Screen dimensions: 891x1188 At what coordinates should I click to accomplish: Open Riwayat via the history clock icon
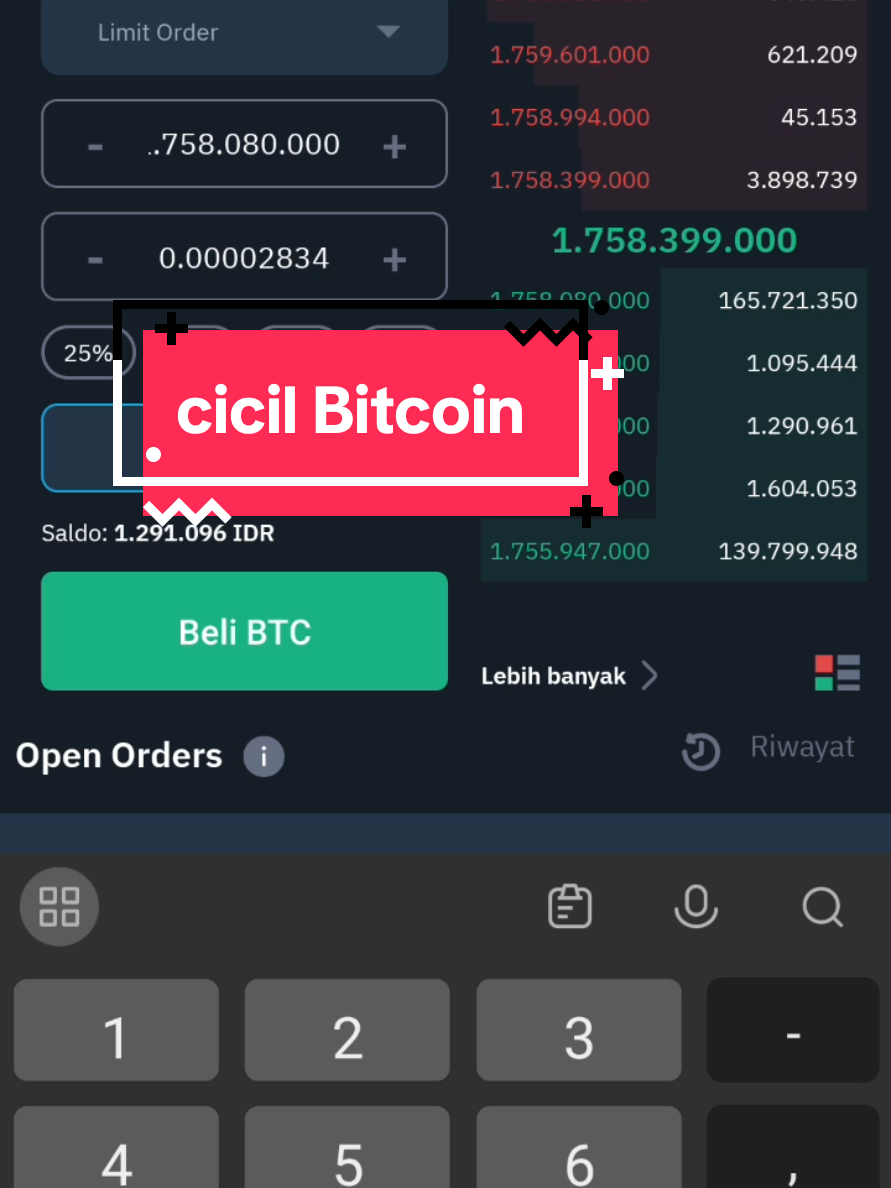coord(700,752)
